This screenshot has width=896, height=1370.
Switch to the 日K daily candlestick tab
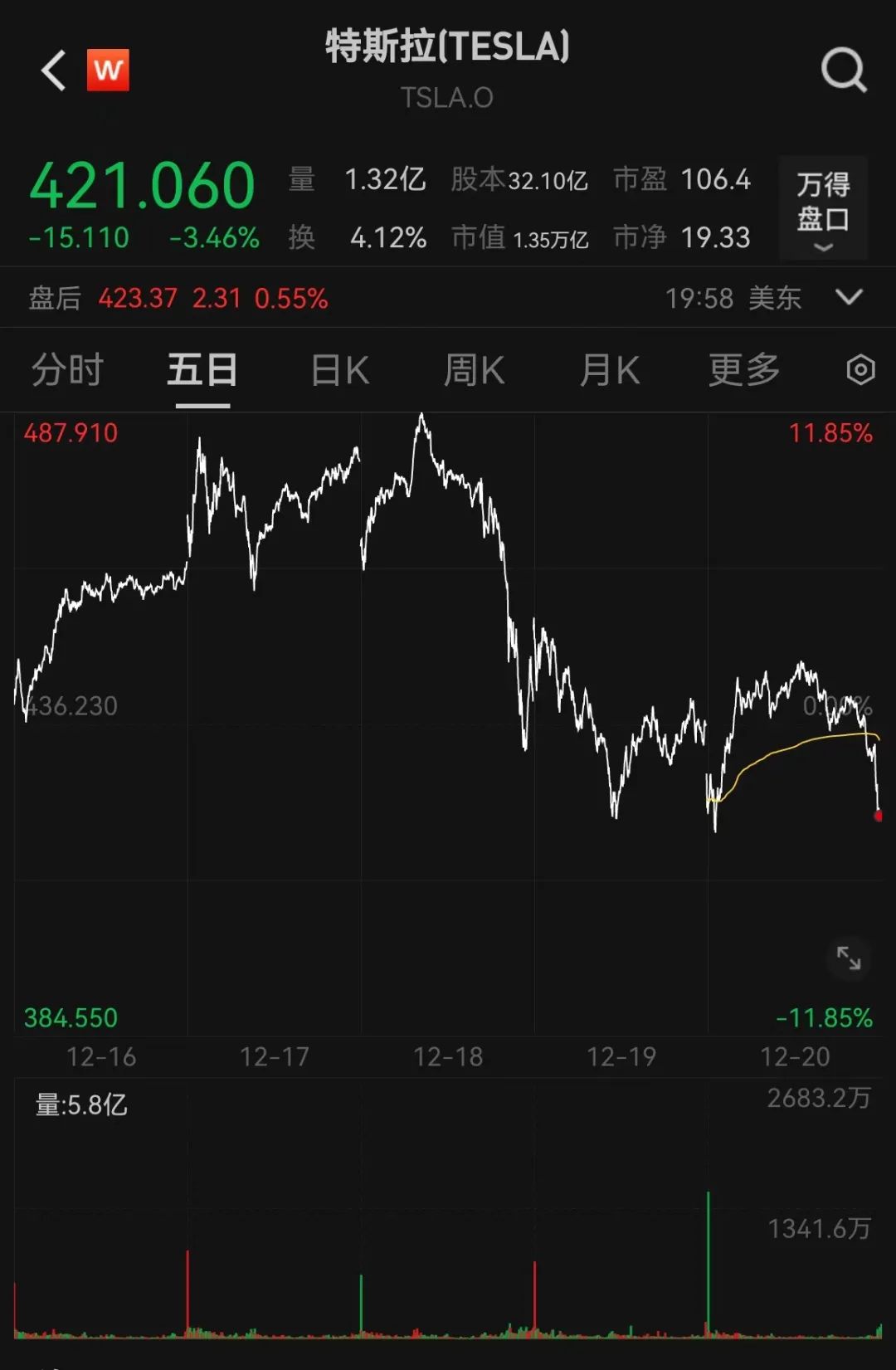(340, 370)
